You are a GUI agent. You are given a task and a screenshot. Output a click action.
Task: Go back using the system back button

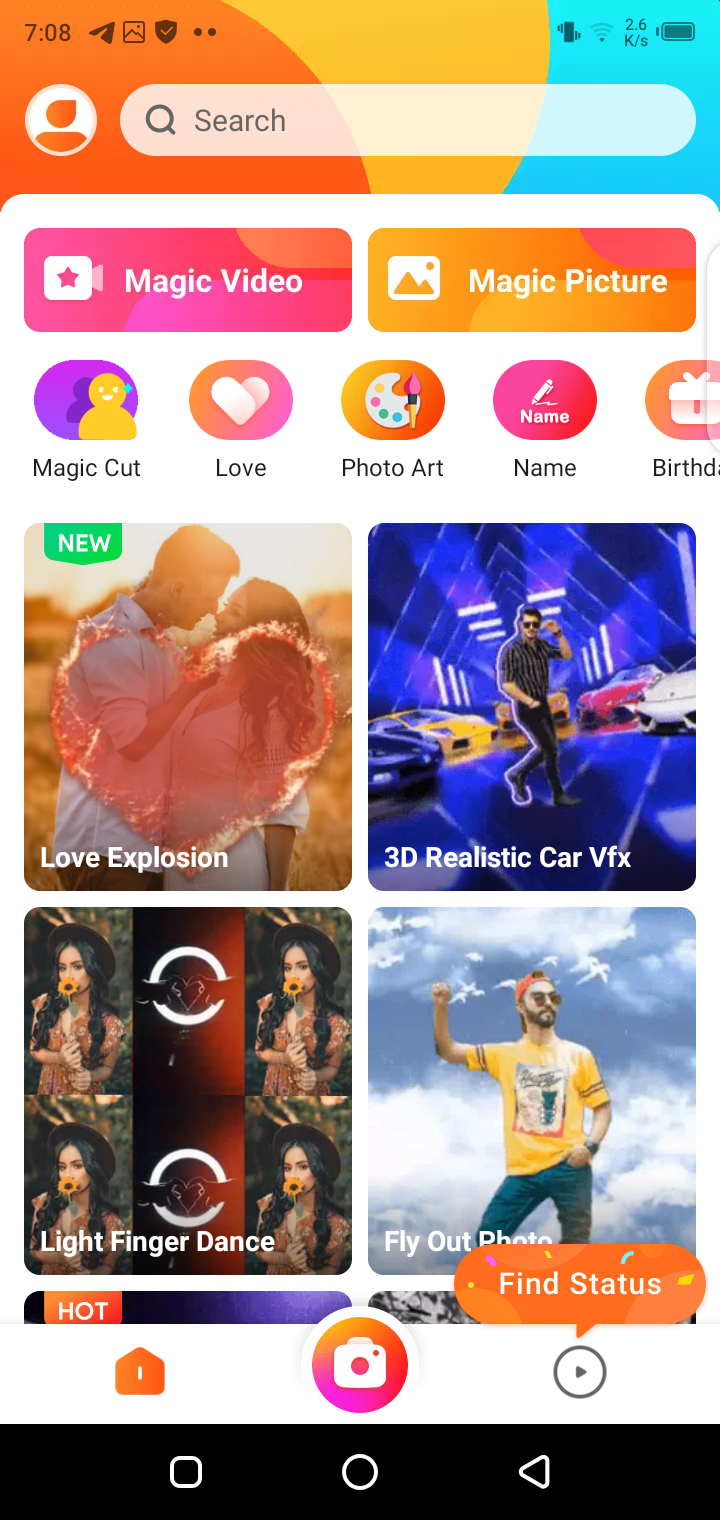click(534, 1472)
